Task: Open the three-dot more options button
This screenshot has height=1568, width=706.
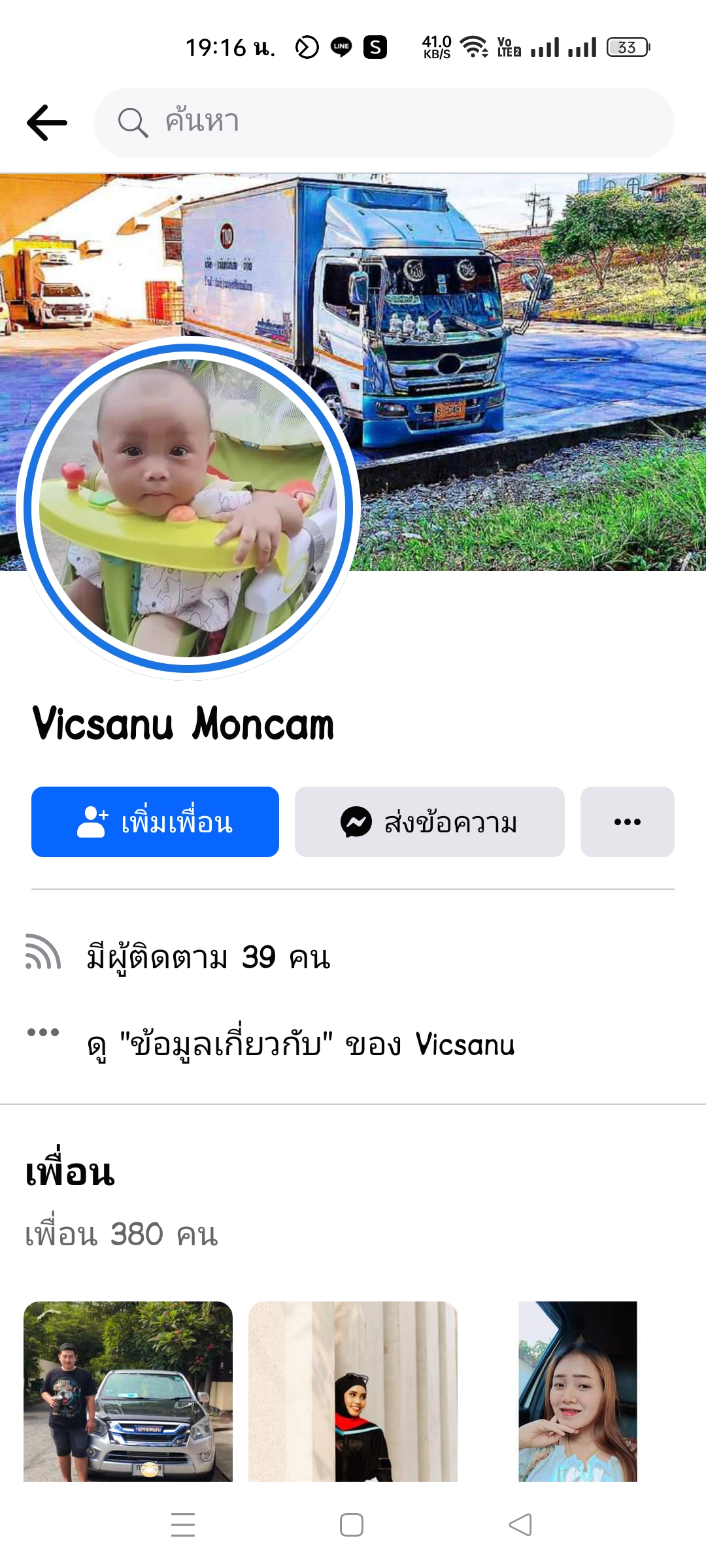Action: [628, 822]
